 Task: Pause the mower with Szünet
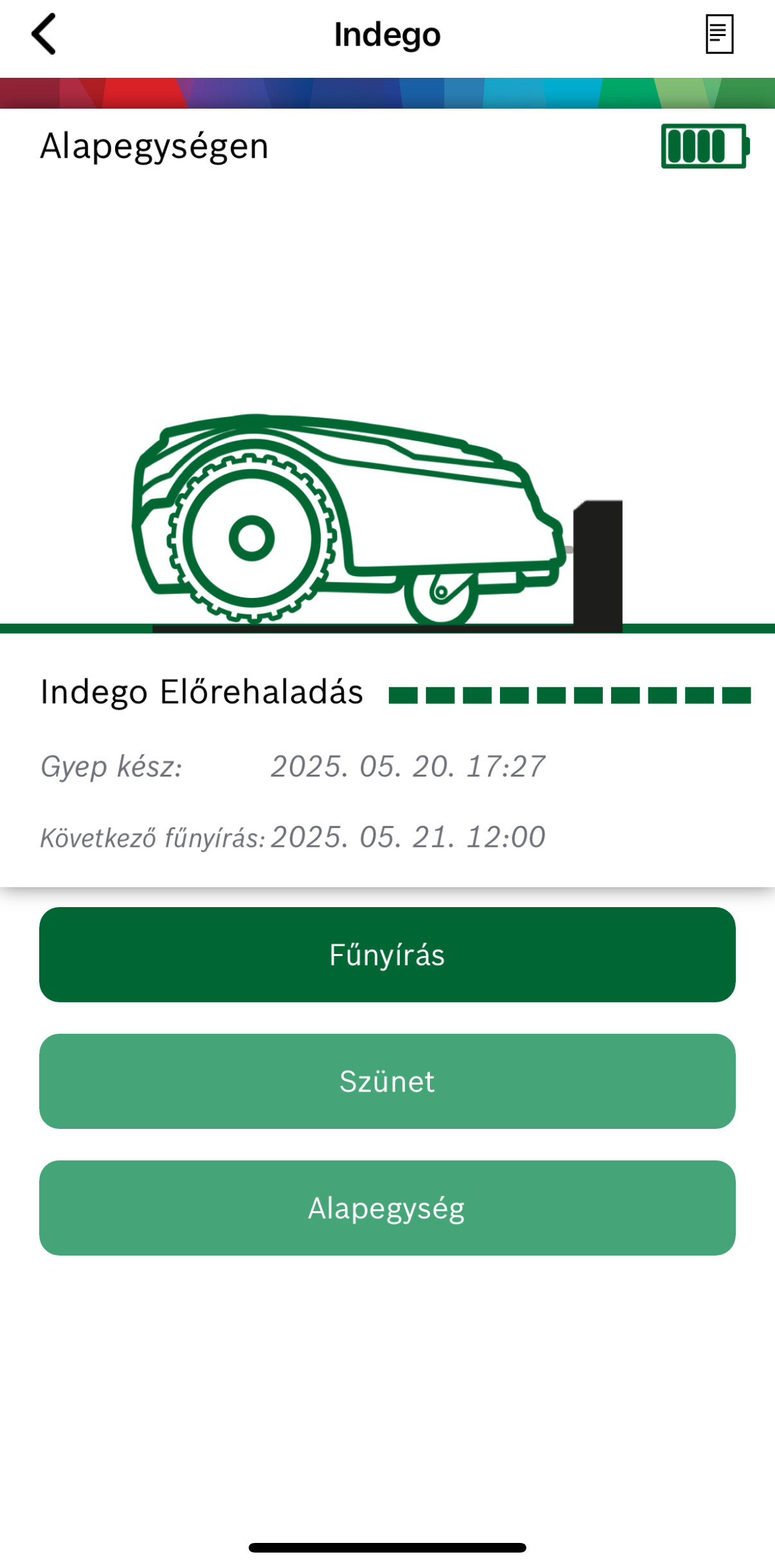coord(387,1081)
